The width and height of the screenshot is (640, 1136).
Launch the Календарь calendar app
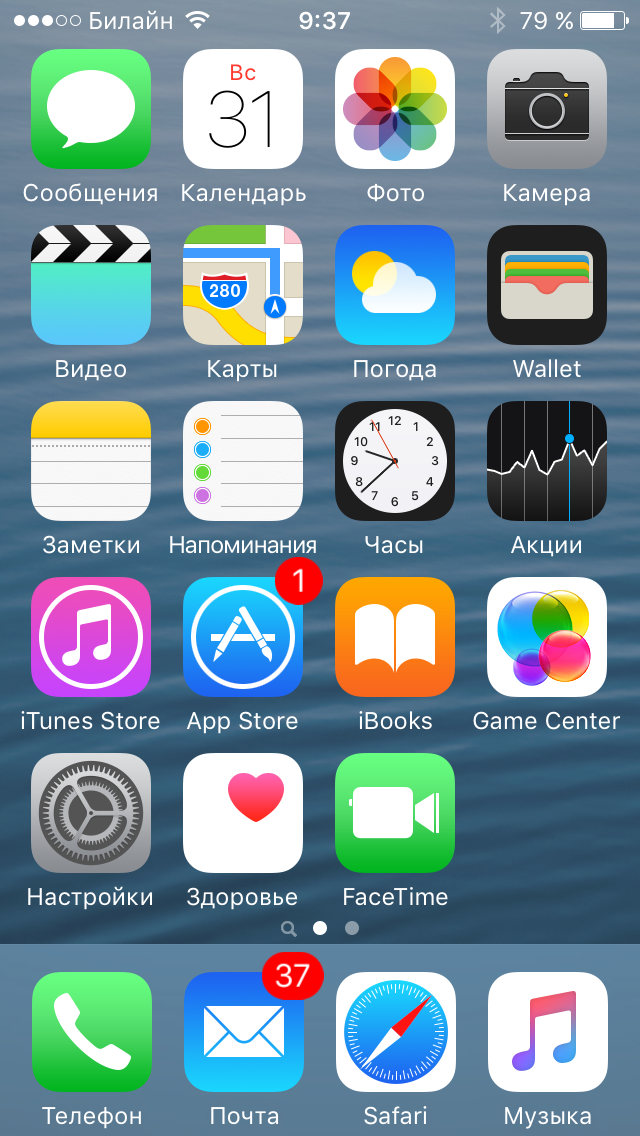coord(243,109)
